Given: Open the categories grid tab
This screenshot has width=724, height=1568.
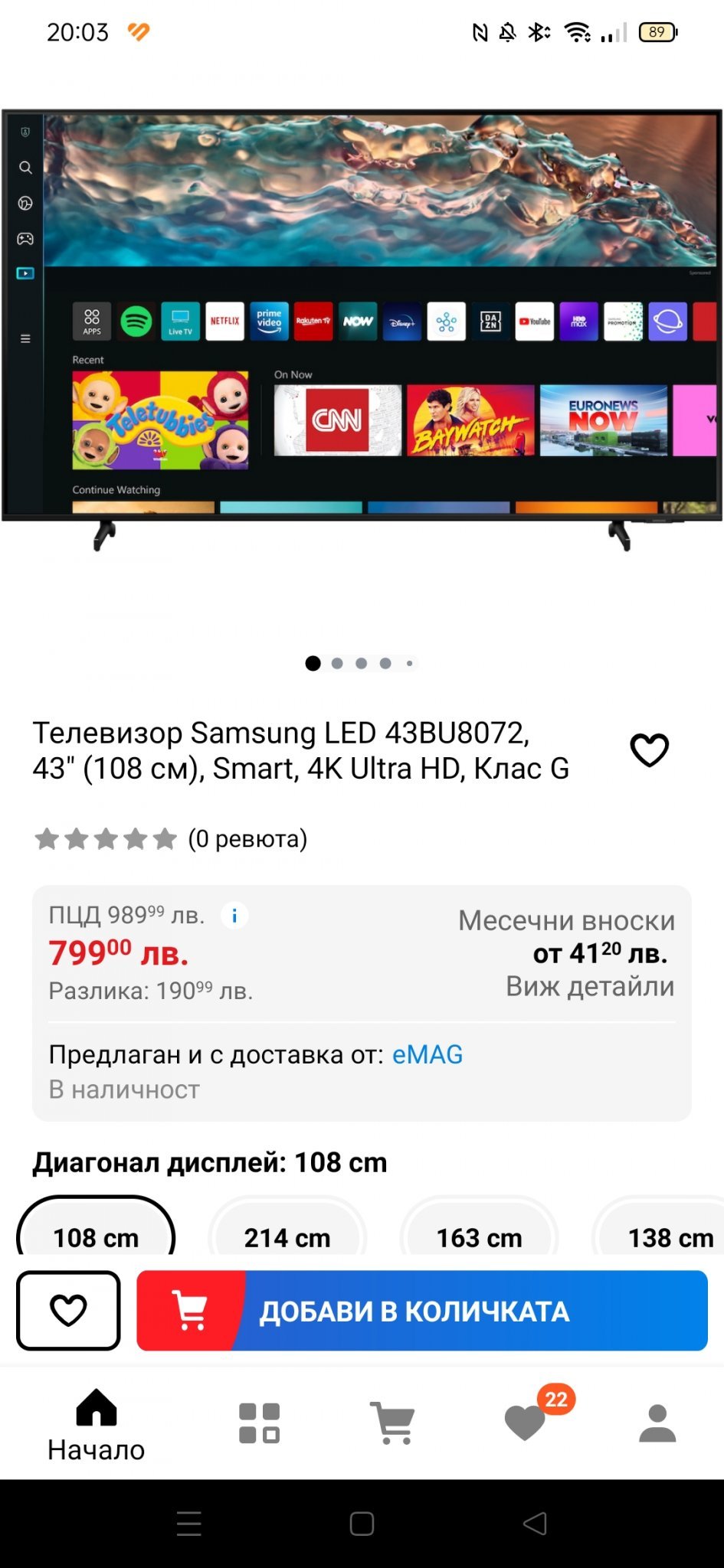Looking at the screenshot, I should click(x=259, y=1423).
